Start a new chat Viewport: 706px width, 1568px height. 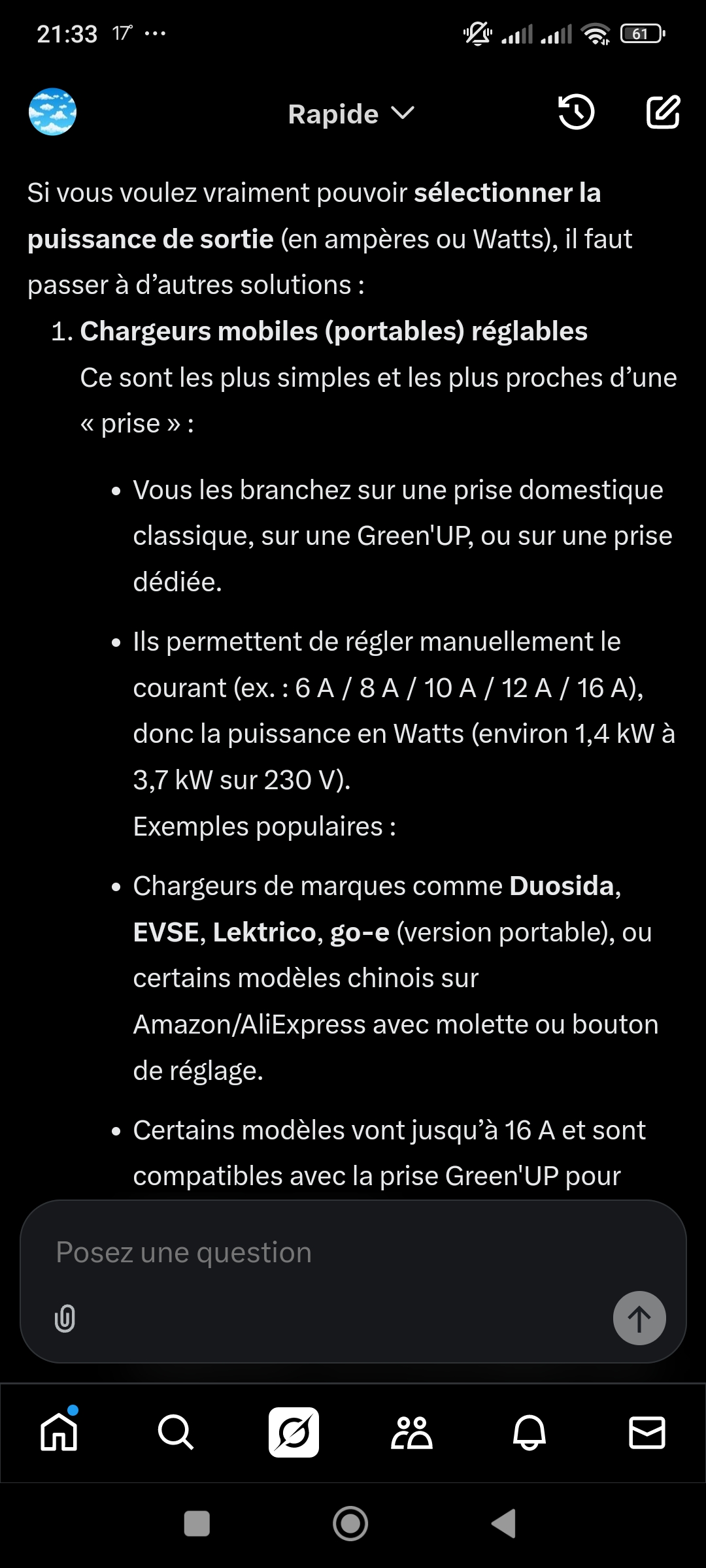[663, 112]
